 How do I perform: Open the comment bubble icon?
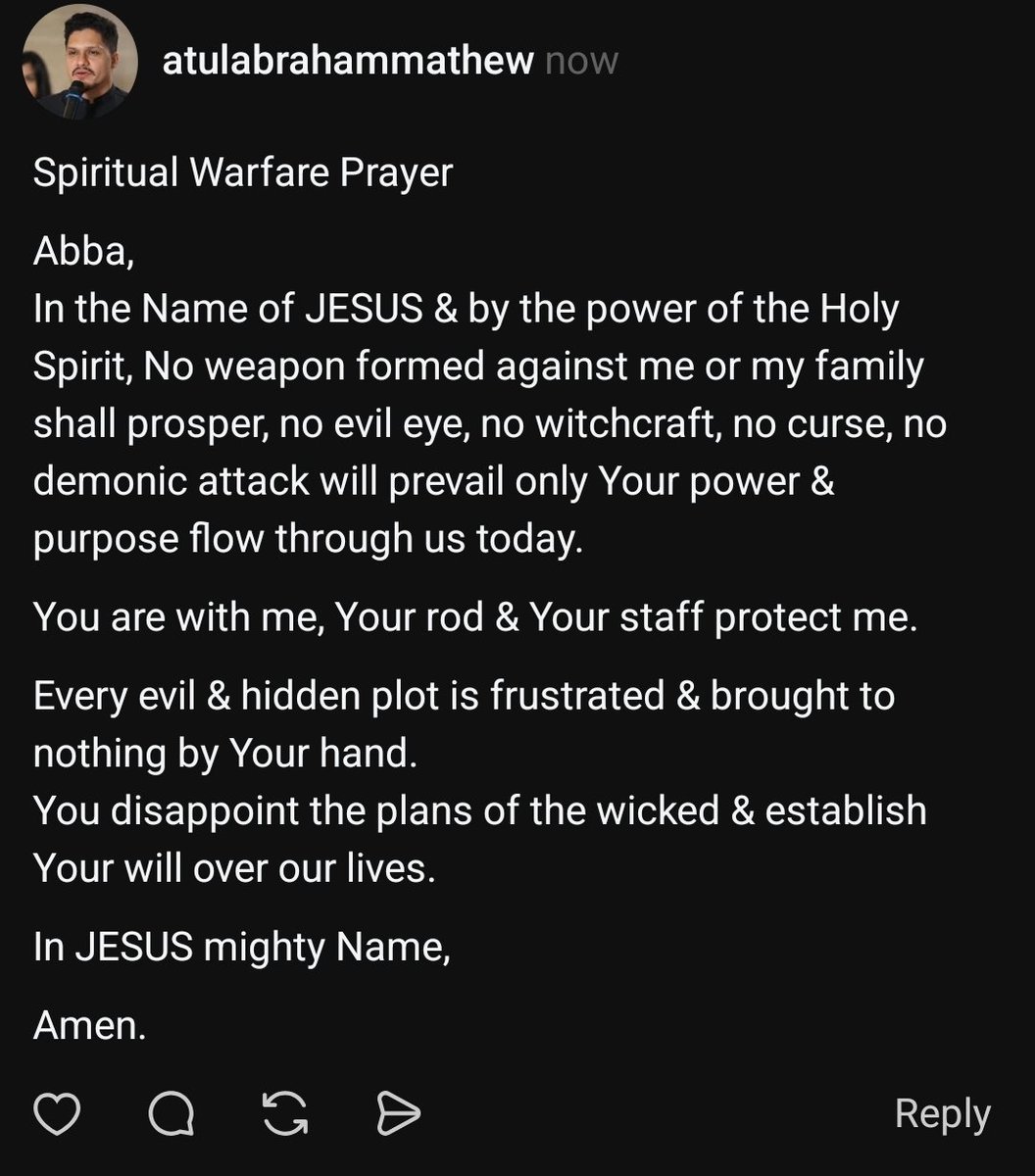171,1113
